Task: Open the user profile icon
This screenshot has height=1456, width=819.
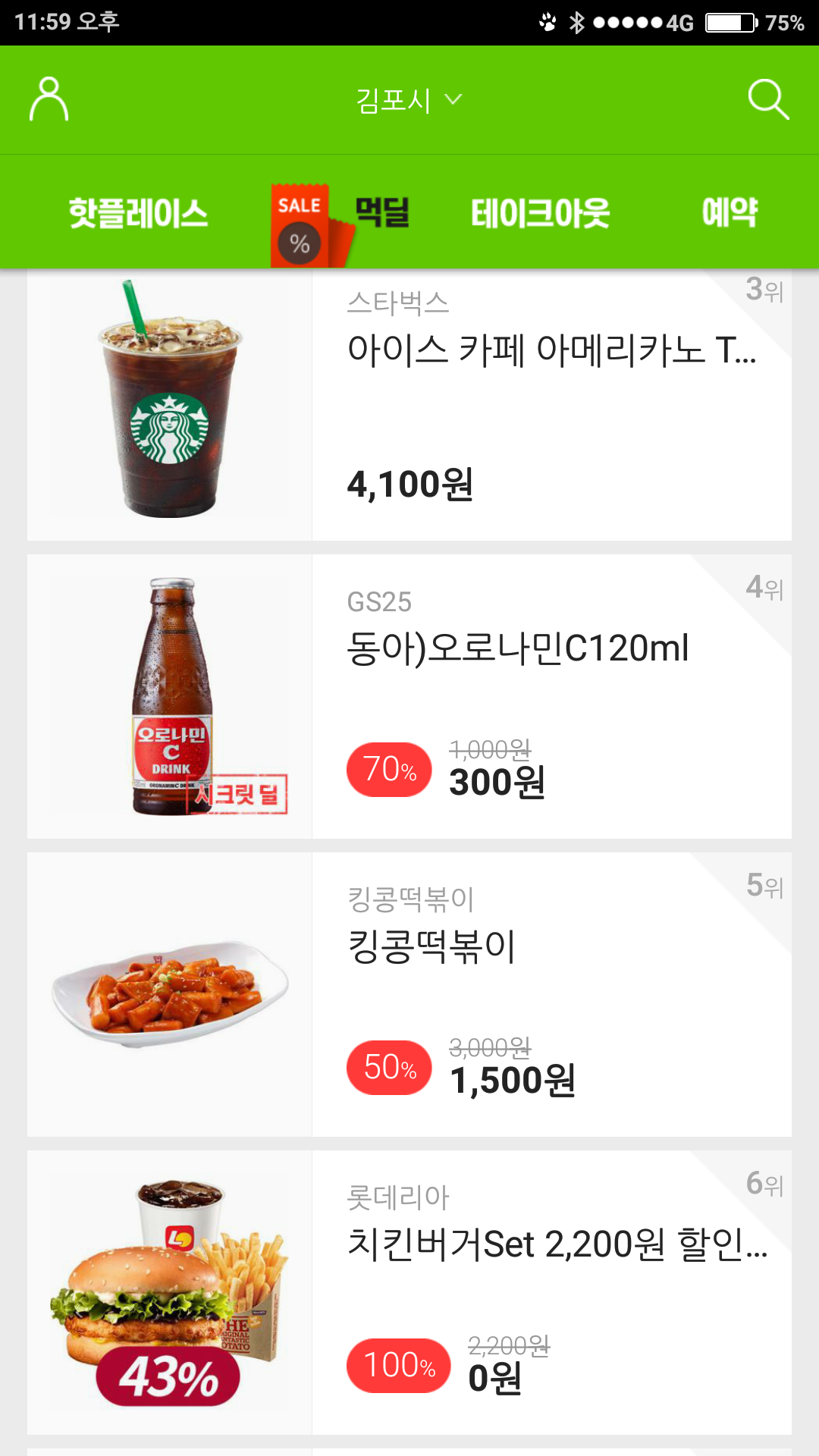Action: pos(49,99)
